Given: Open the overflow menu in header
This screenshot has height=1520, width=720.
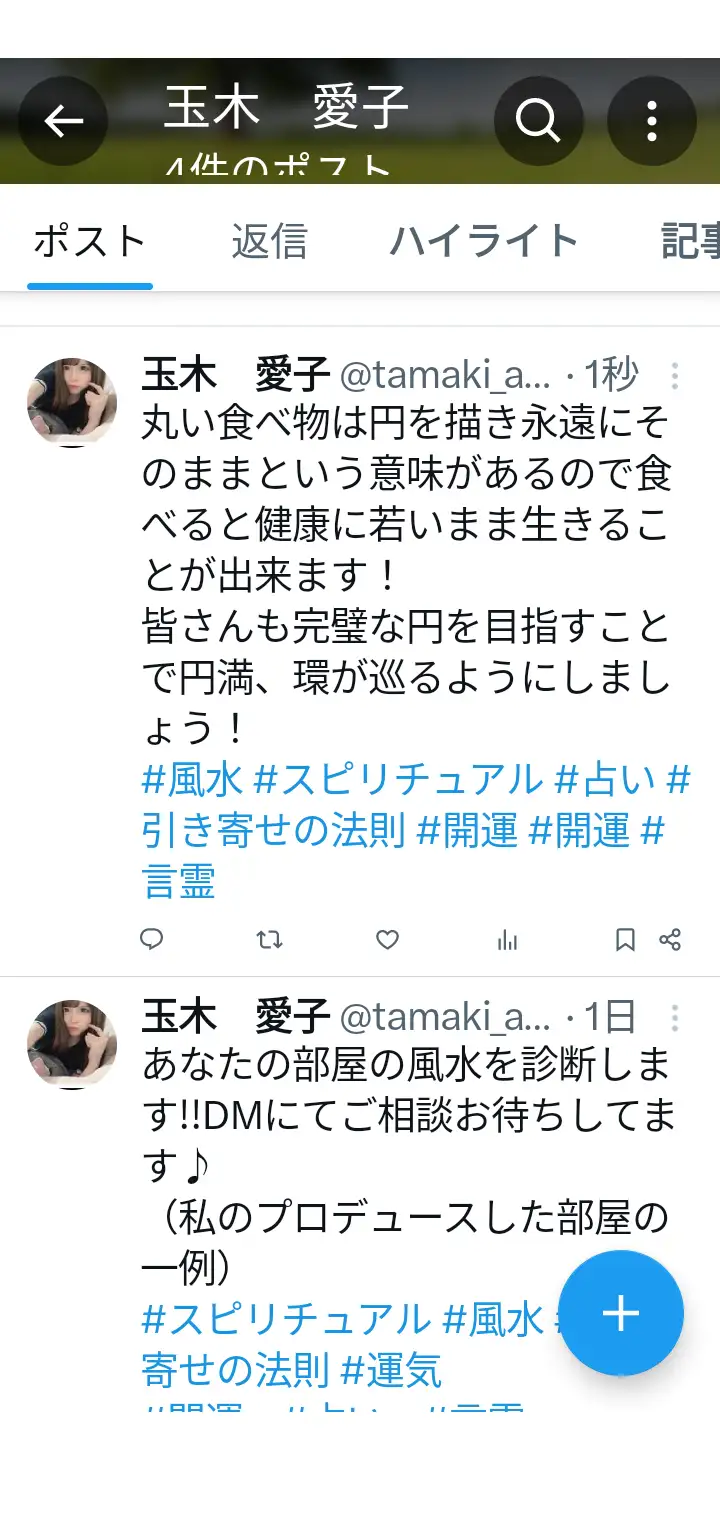Looking at the screenshot, I should pos(652,122).
